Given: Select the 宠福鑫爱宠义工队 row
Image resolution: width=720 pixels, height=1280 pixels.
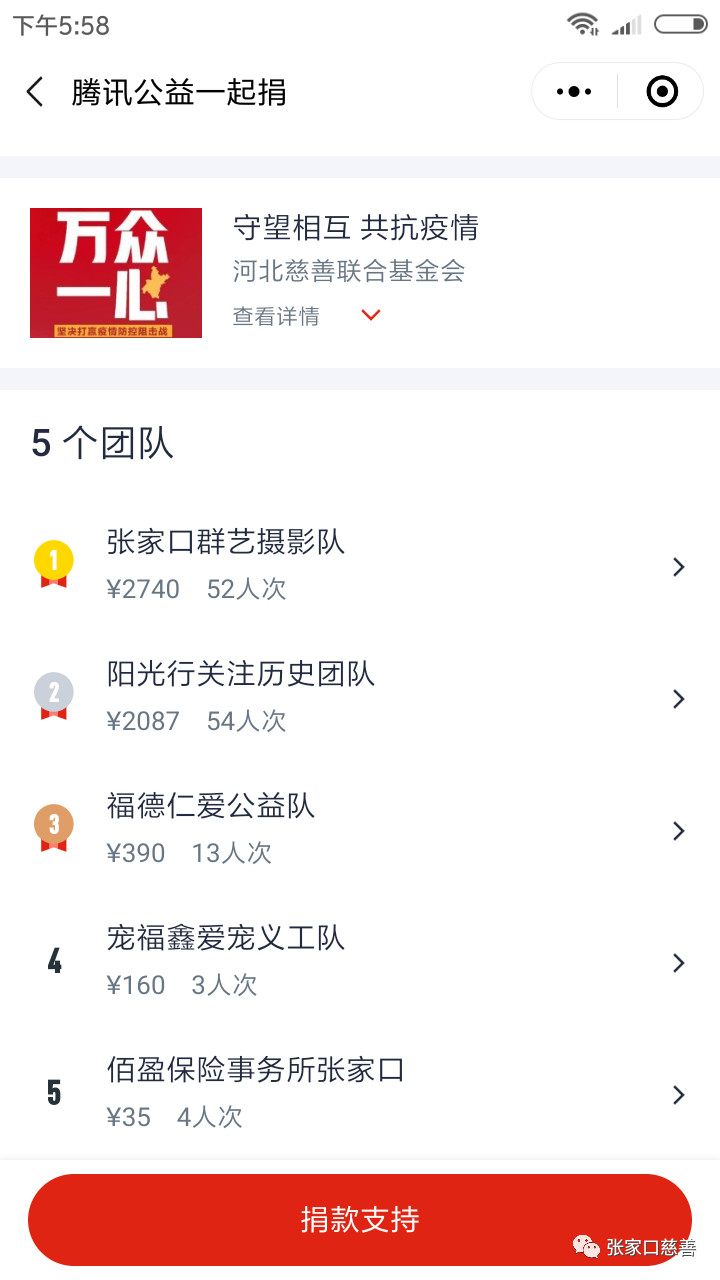Looking at the screenshot, I should click(360, 962).
